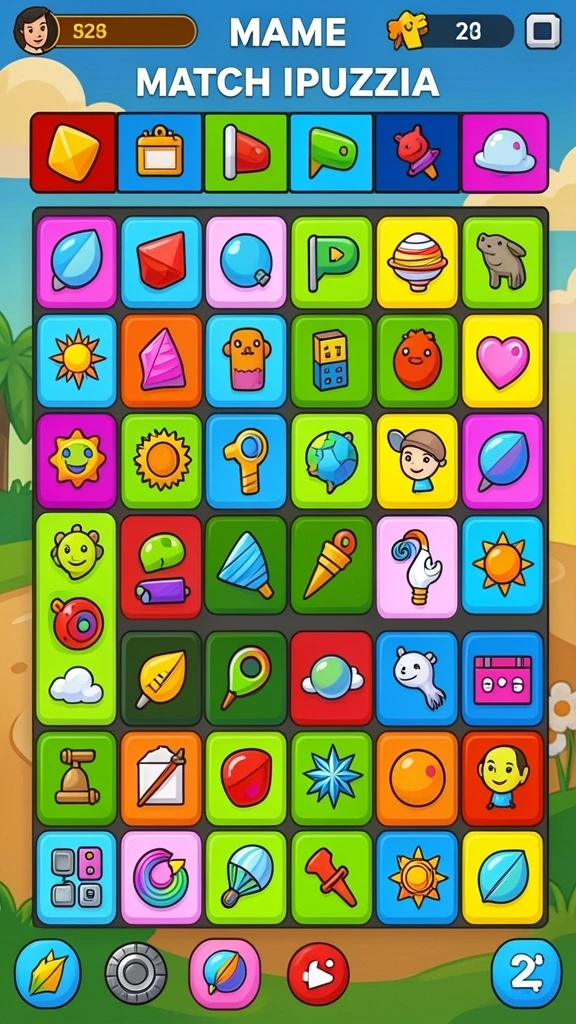The height and width of the screenshot is (1024, 576).
Task: Select the red gem tile on blue
Action: 161,261
